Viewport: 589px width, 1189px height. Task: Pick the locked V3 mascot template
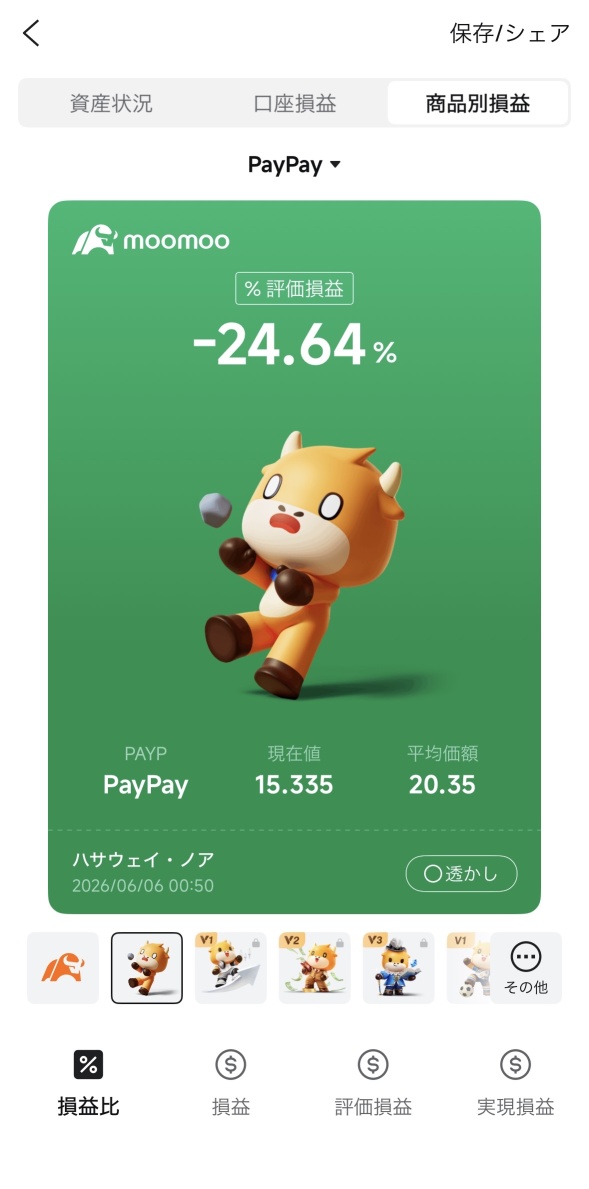[x=399, y=968]
